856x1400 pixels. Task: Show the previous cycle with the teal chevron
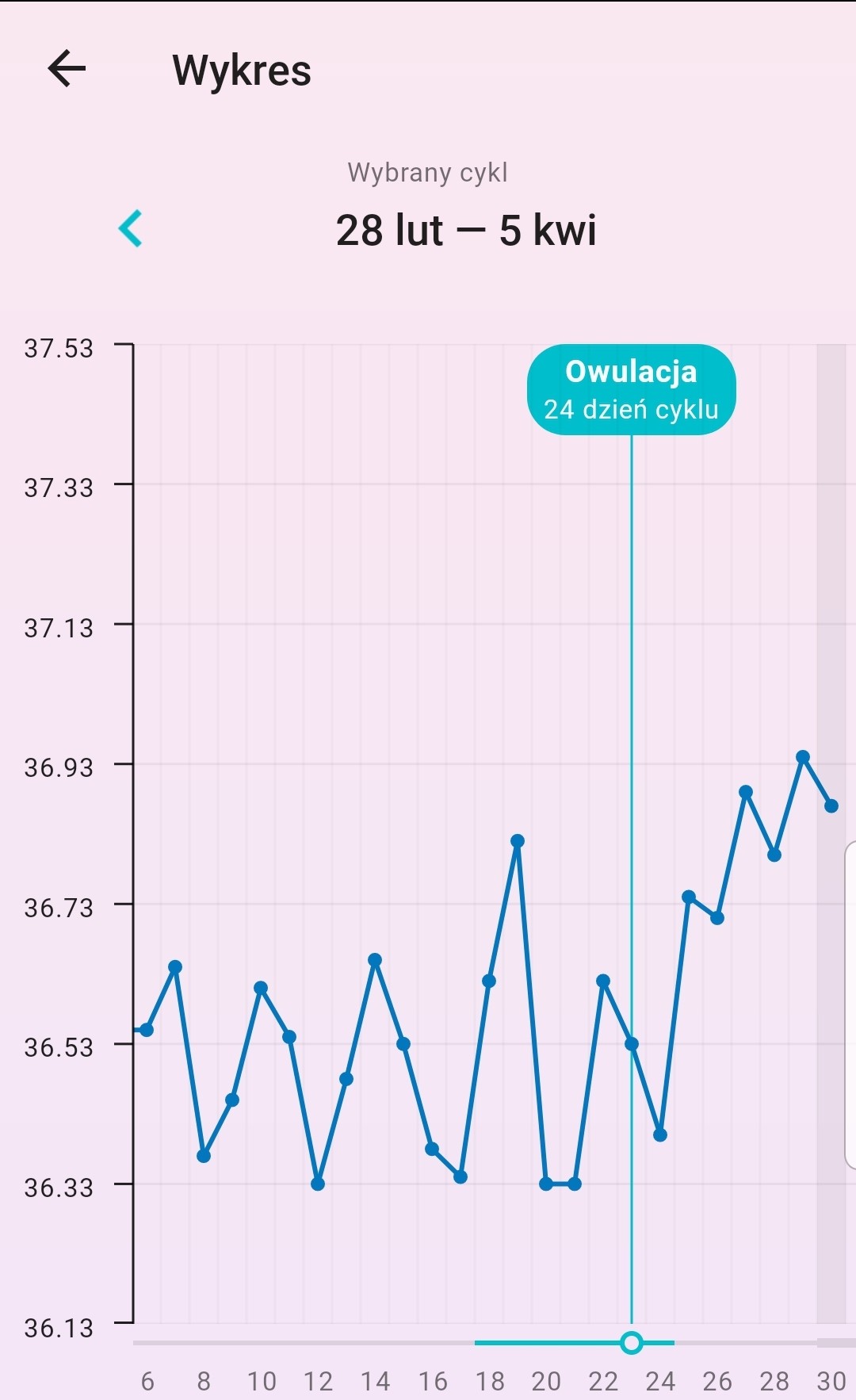pos(131,229)
